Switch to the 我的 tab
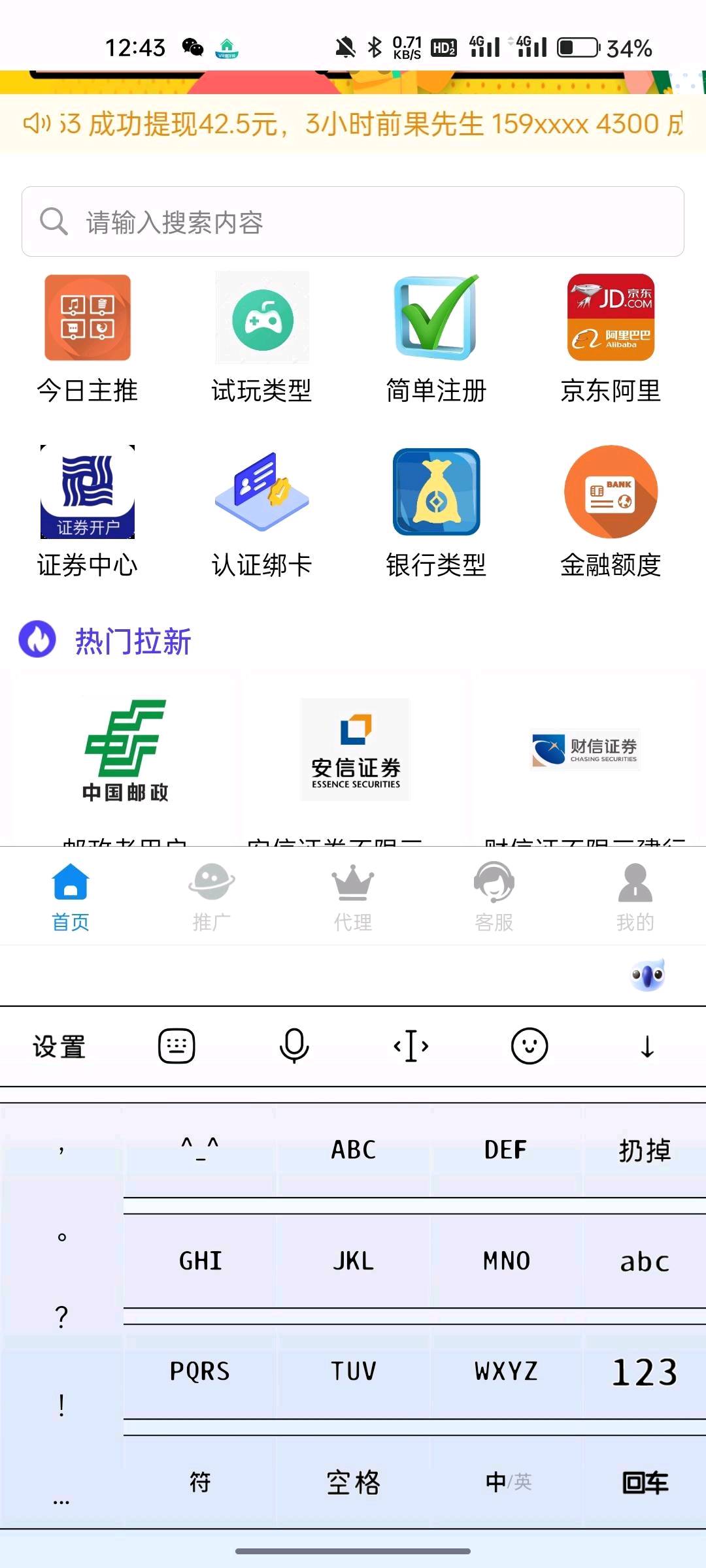The height and width of the screenshot is (1568, 706). [635, 896]
